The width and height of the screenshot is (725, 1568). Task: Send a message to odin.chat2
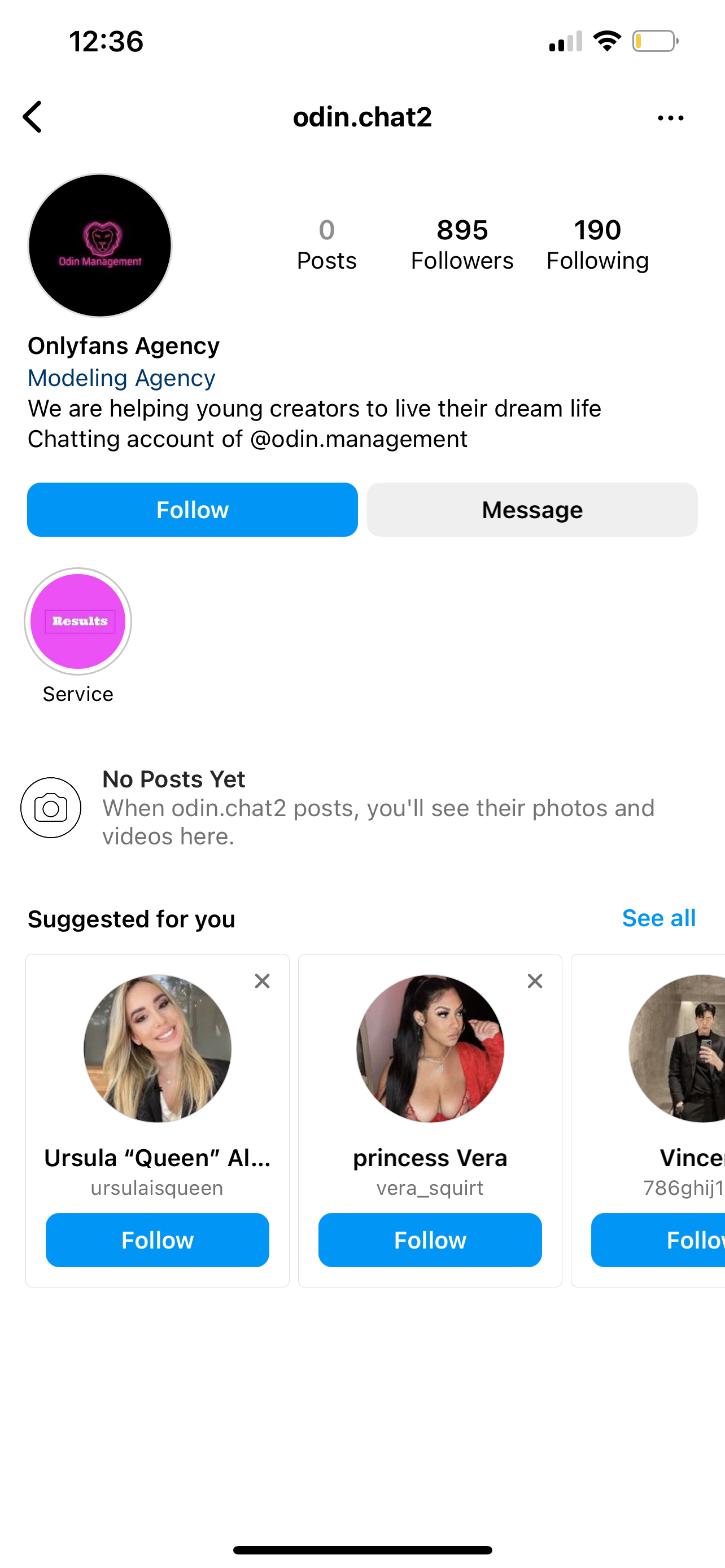coord(532,510)
